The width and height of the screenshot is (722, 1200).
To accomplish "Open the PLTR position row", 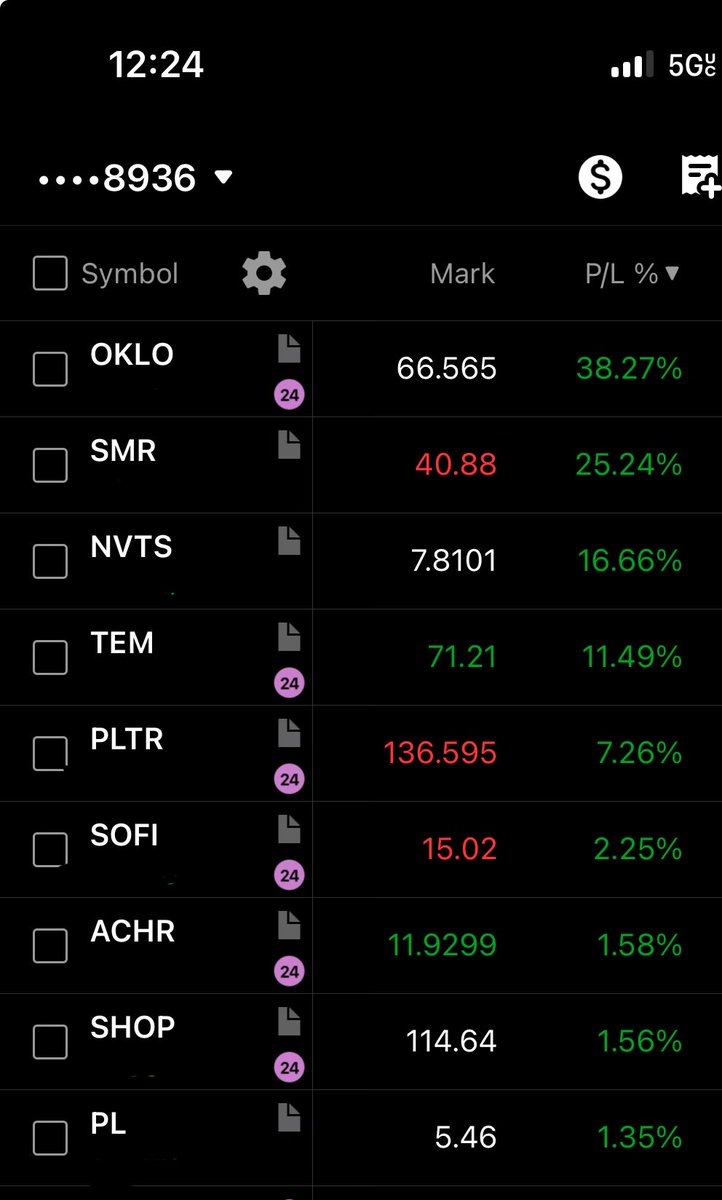I will [361, 753].
